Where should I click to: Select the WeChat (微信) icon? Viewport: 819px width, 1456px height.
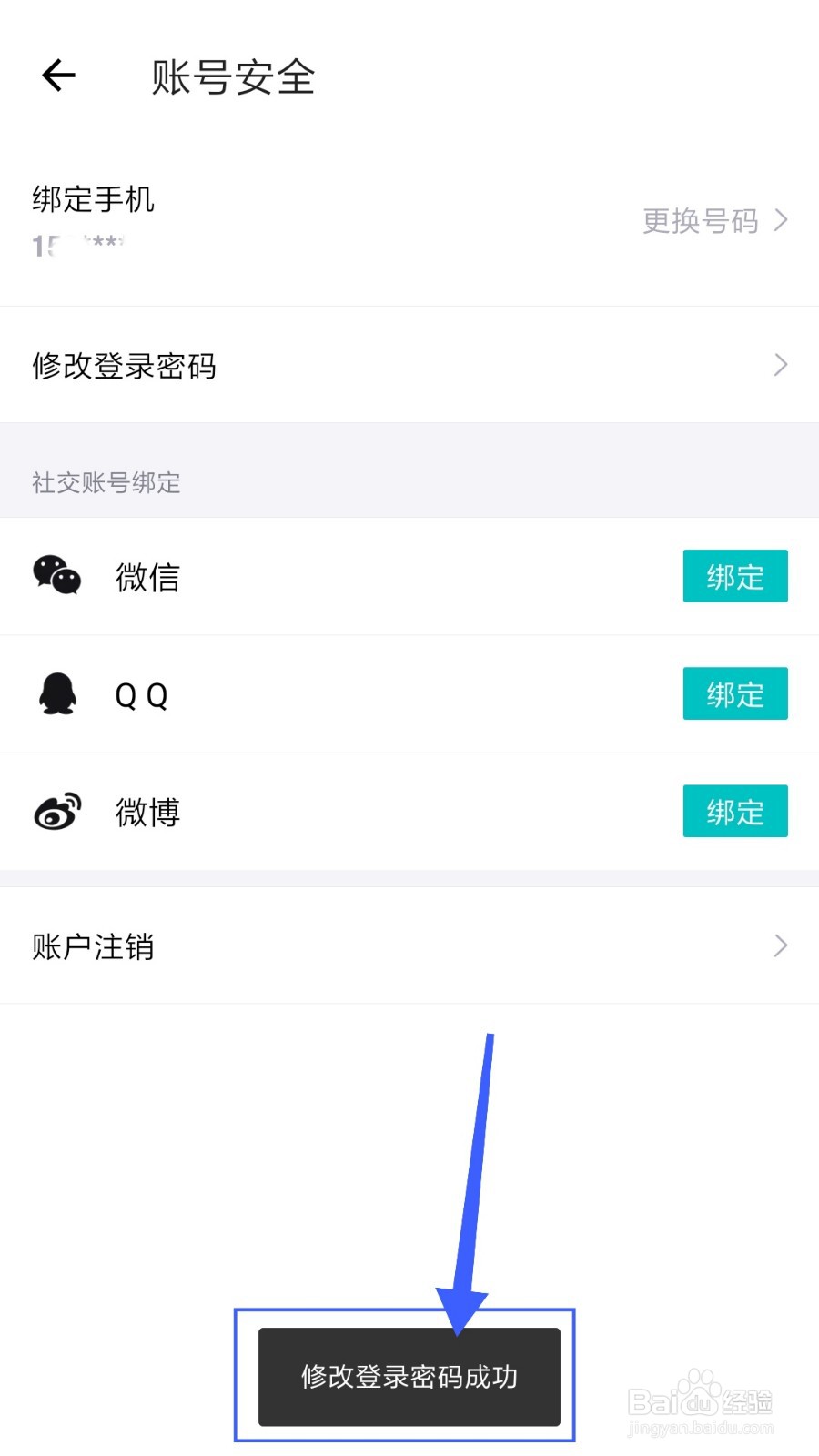click(x=56, y=577)
